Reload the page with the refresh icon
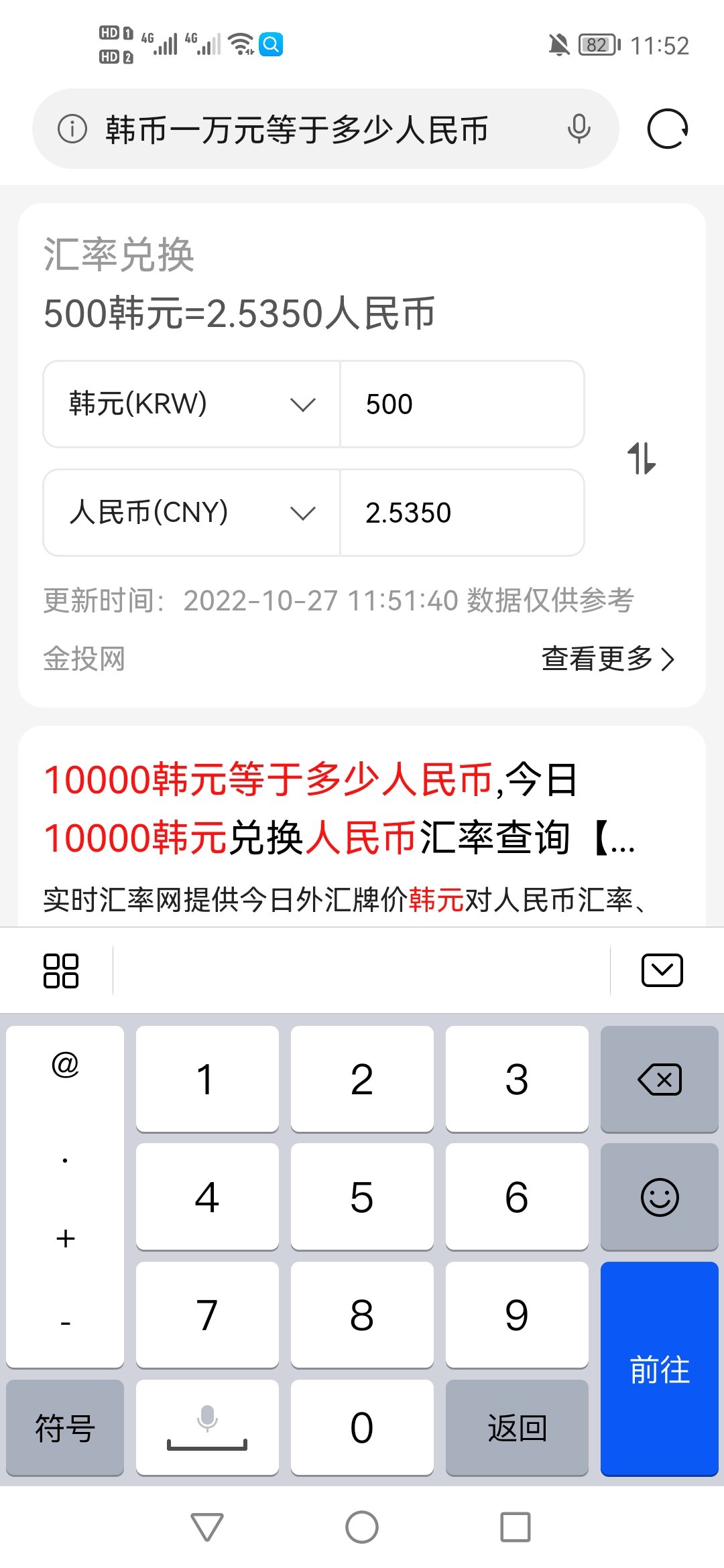 coord(668,129)
